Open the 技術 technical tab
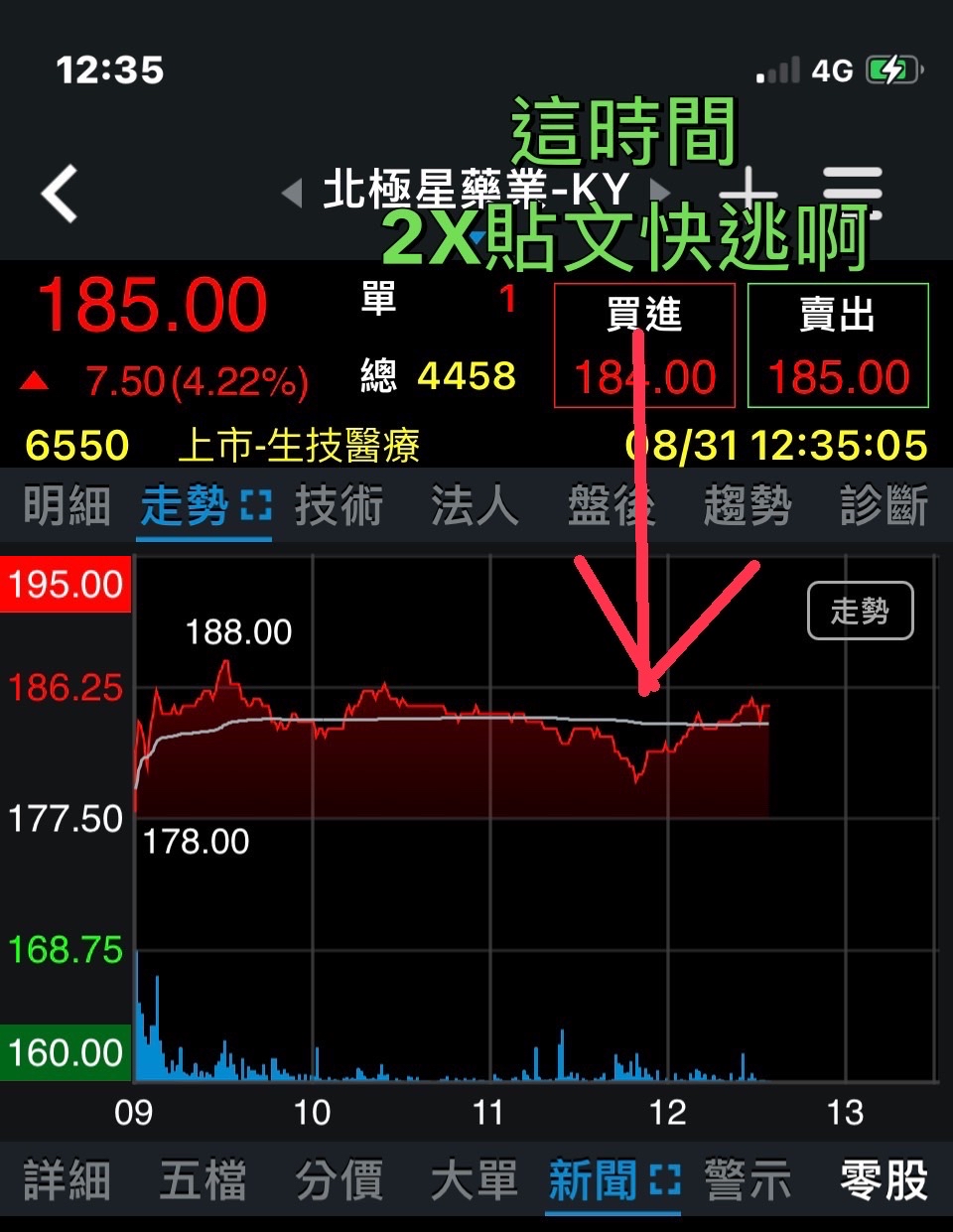 [339, 506]
